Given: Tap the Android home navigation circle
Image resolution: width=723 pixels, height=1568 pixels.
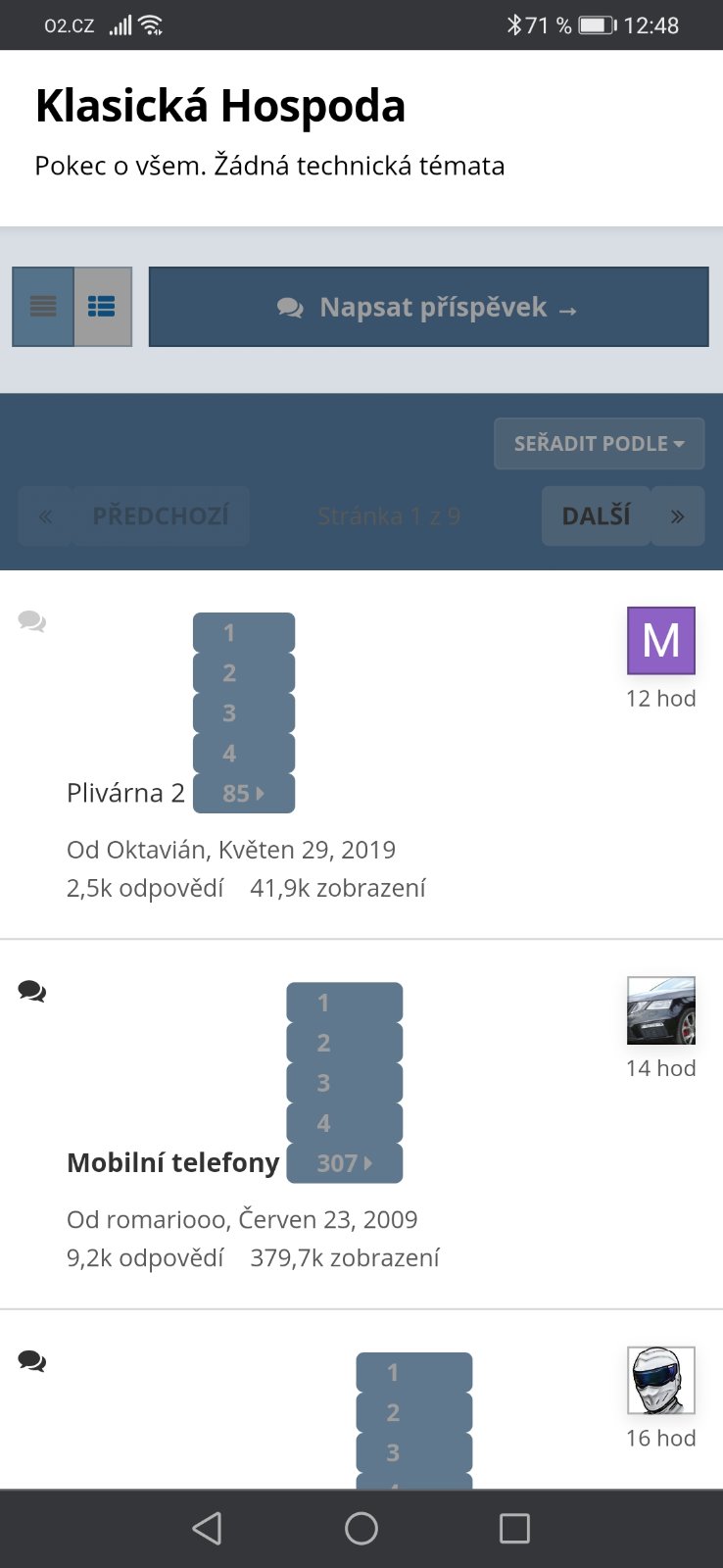Looking at the screenshot, I should pyautogui.click(x=361, y=1528).
